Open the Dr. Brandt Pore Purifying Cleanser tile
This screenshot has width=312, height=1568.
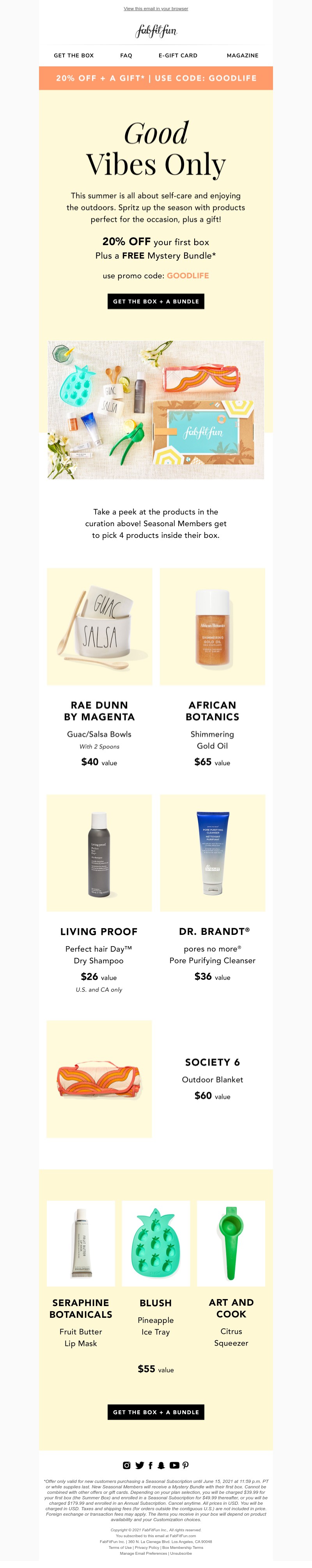pos(212,852)
